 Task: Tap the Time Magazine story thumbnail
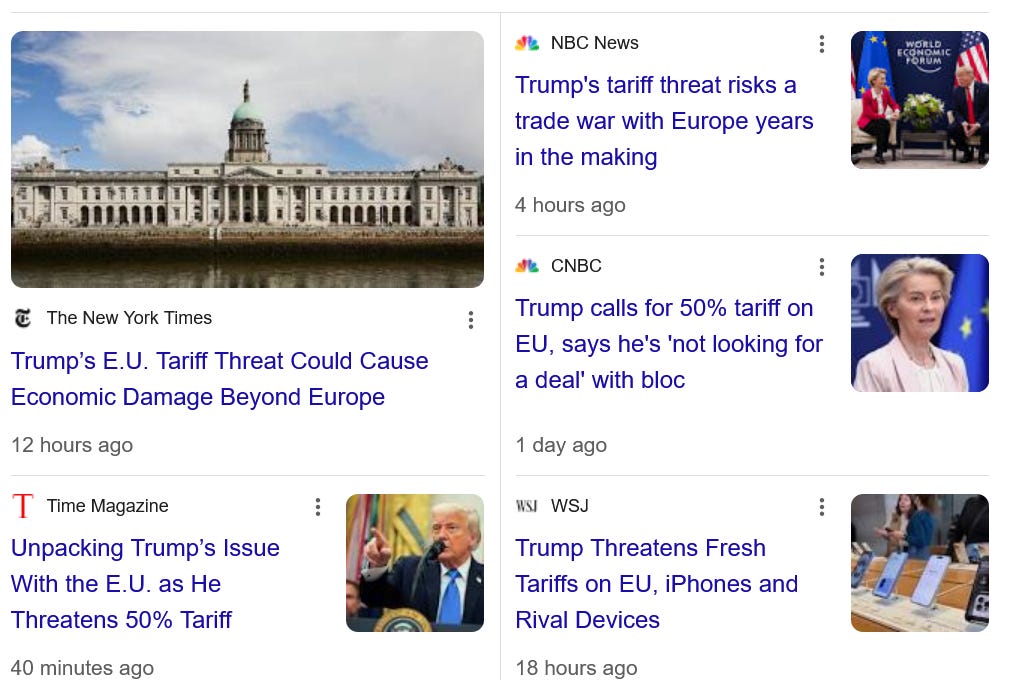(x=414, y=562)
